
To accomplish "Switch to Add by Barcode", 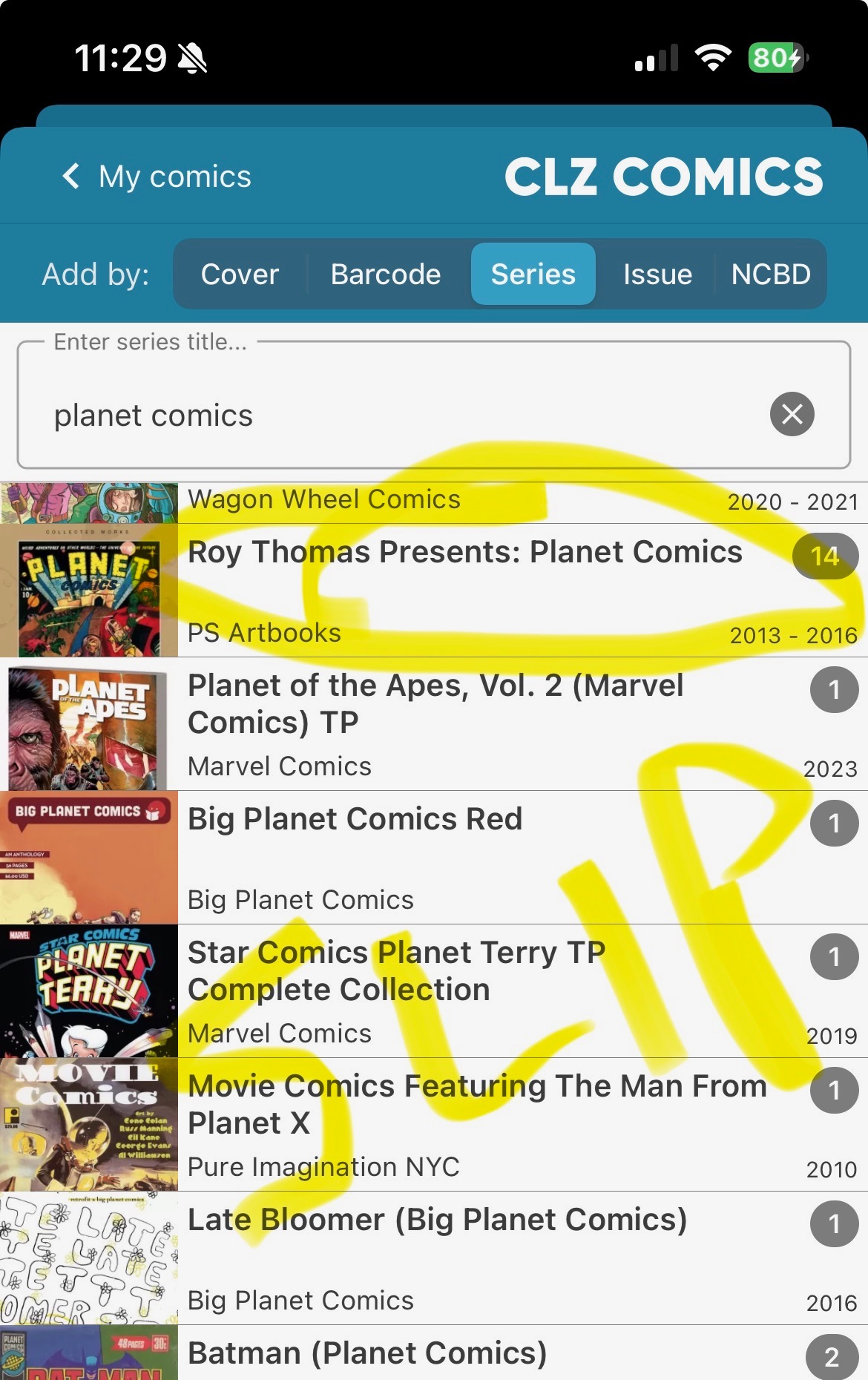I will (x=385, y=274).
